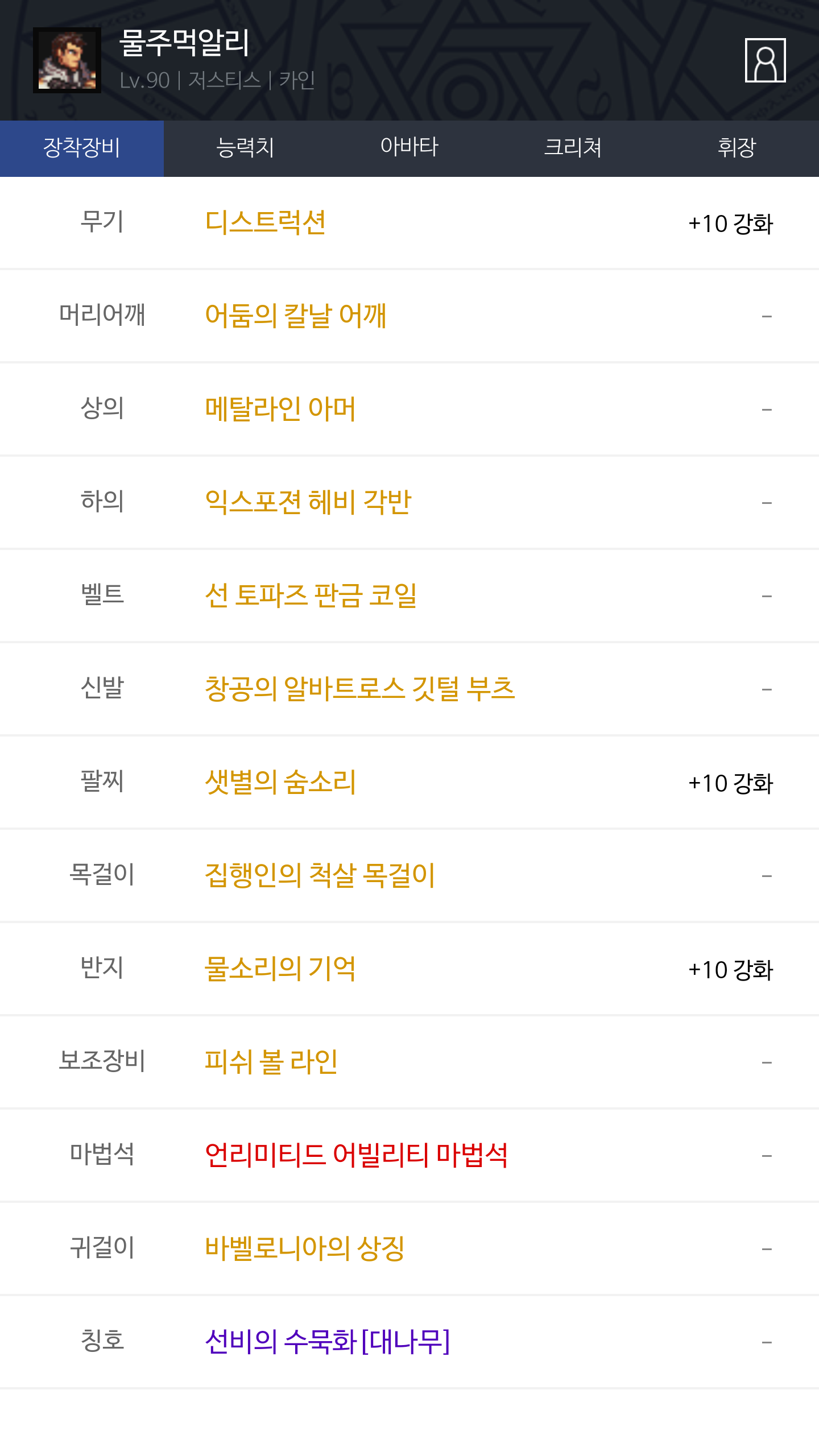Select the 휘장 tab
Screen dimensions: 819x1456
point(737,148)
